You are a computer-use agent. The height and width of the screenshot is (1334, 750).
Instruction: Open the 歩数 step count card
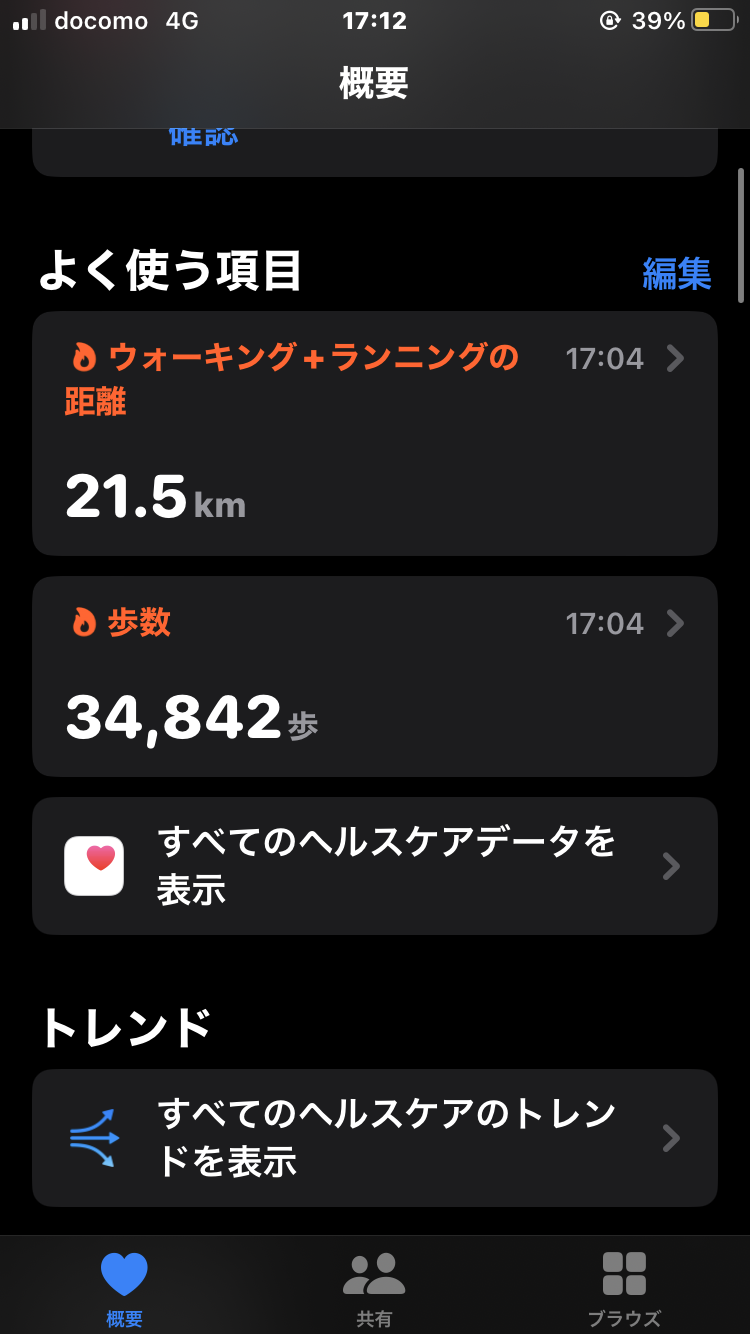374,676
